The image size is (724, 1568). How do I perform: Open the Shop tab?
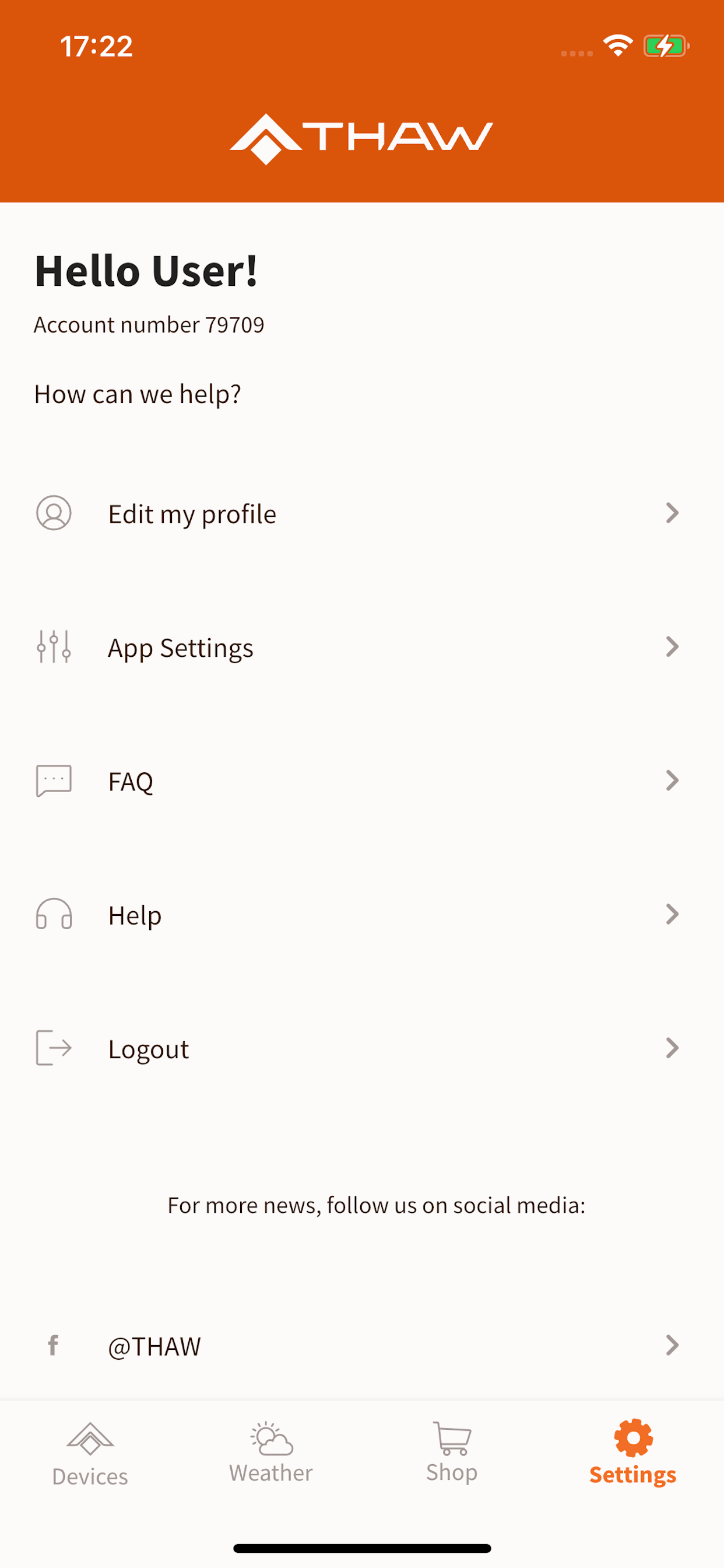452,1454
